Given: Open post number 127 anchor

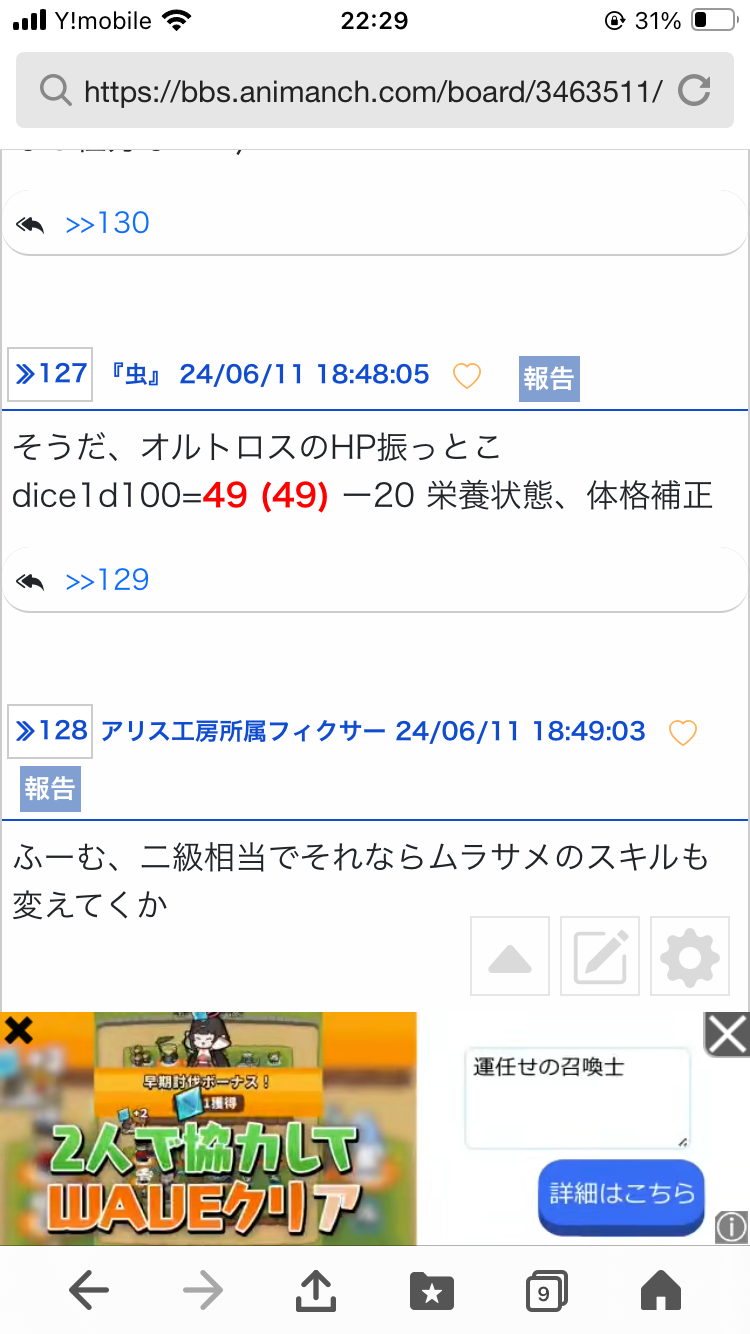Looking at the screenshot, I should 50,374.
